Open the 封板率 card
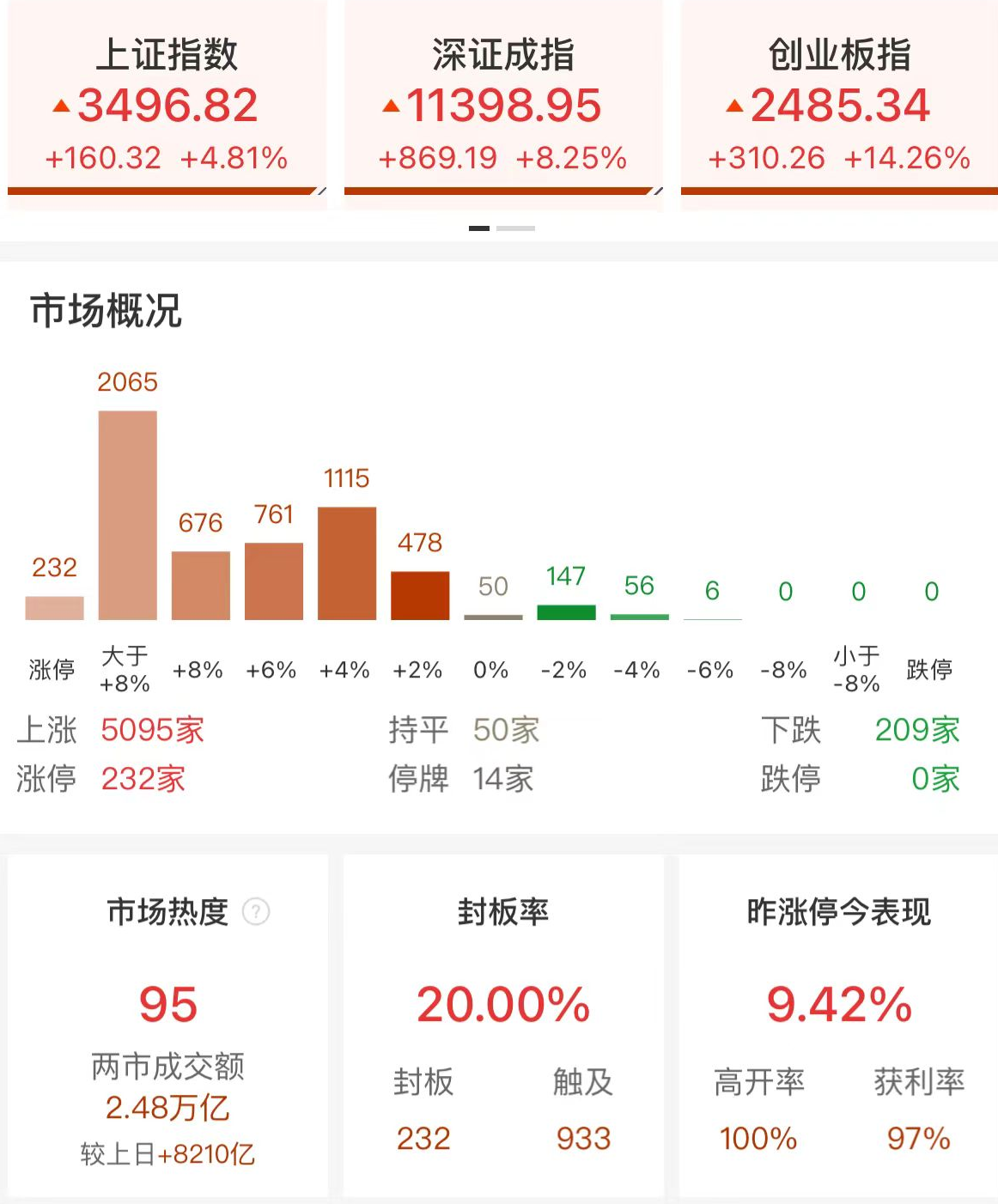The height and width of the screenshot is (1204, 998). (503, 1026)
